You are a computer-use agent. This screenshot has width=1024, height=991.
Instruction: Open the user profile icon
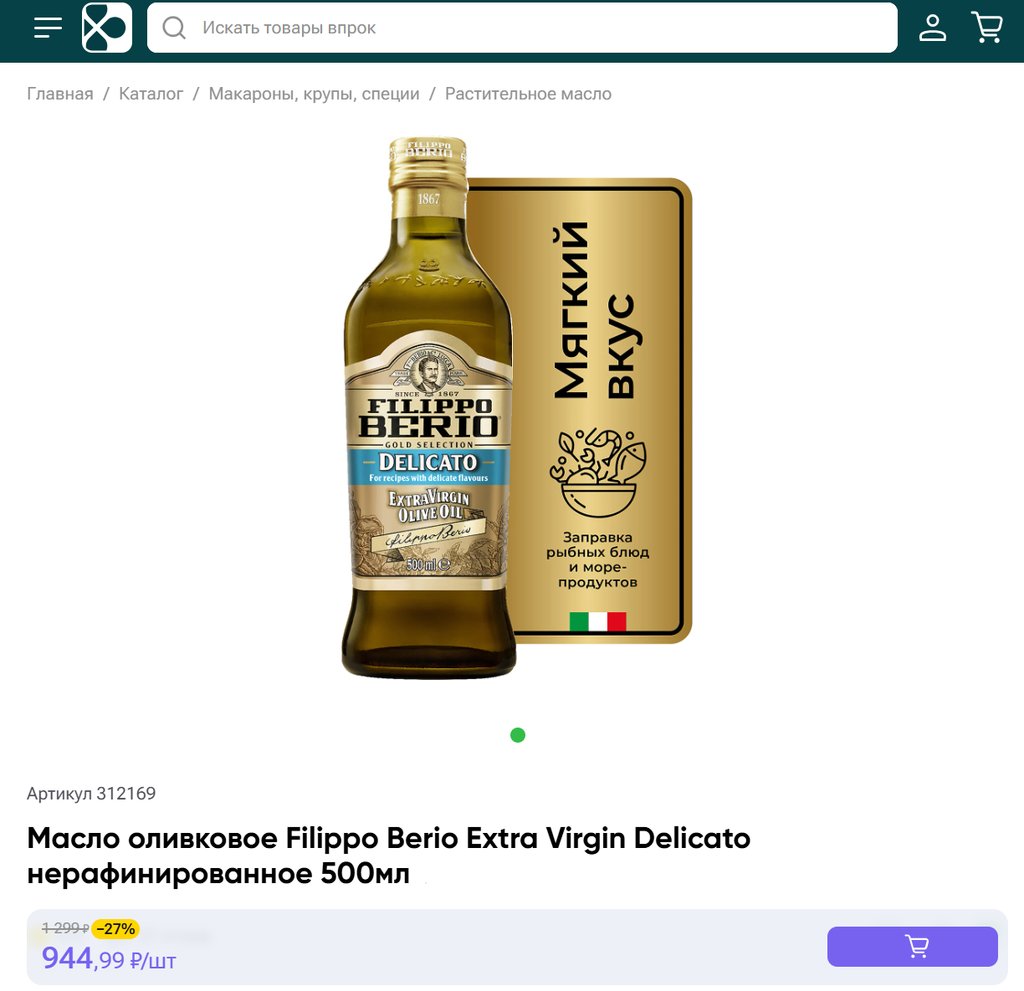coord(933,27)
